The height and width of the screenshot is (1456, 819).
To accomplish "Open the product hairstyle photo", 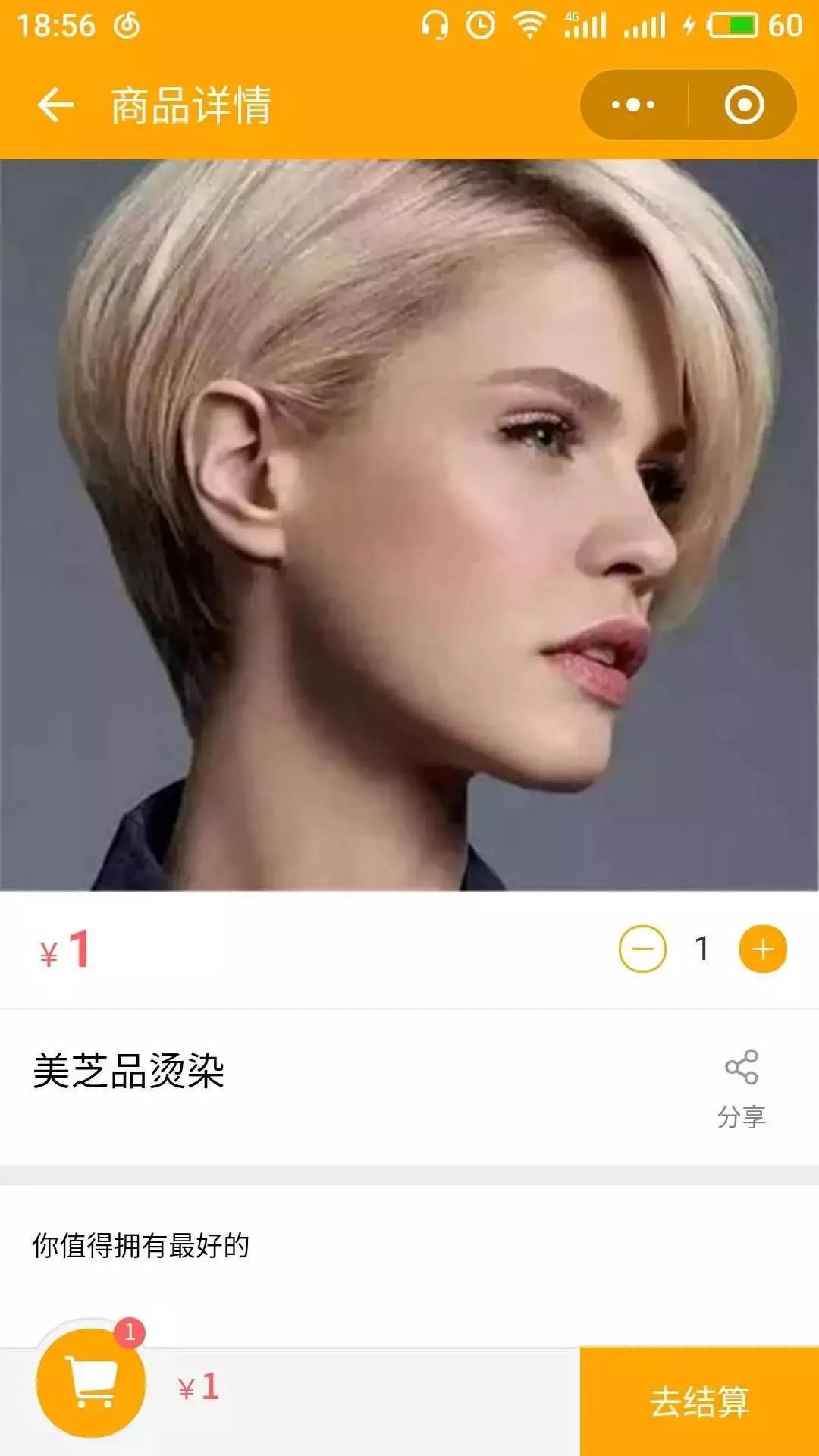I will click(409, 523).
